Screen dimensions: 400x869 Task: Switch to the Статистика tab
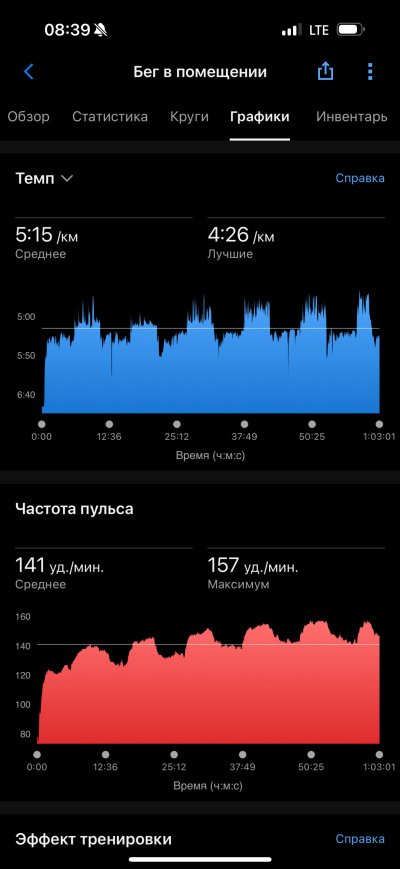point(110,117)
